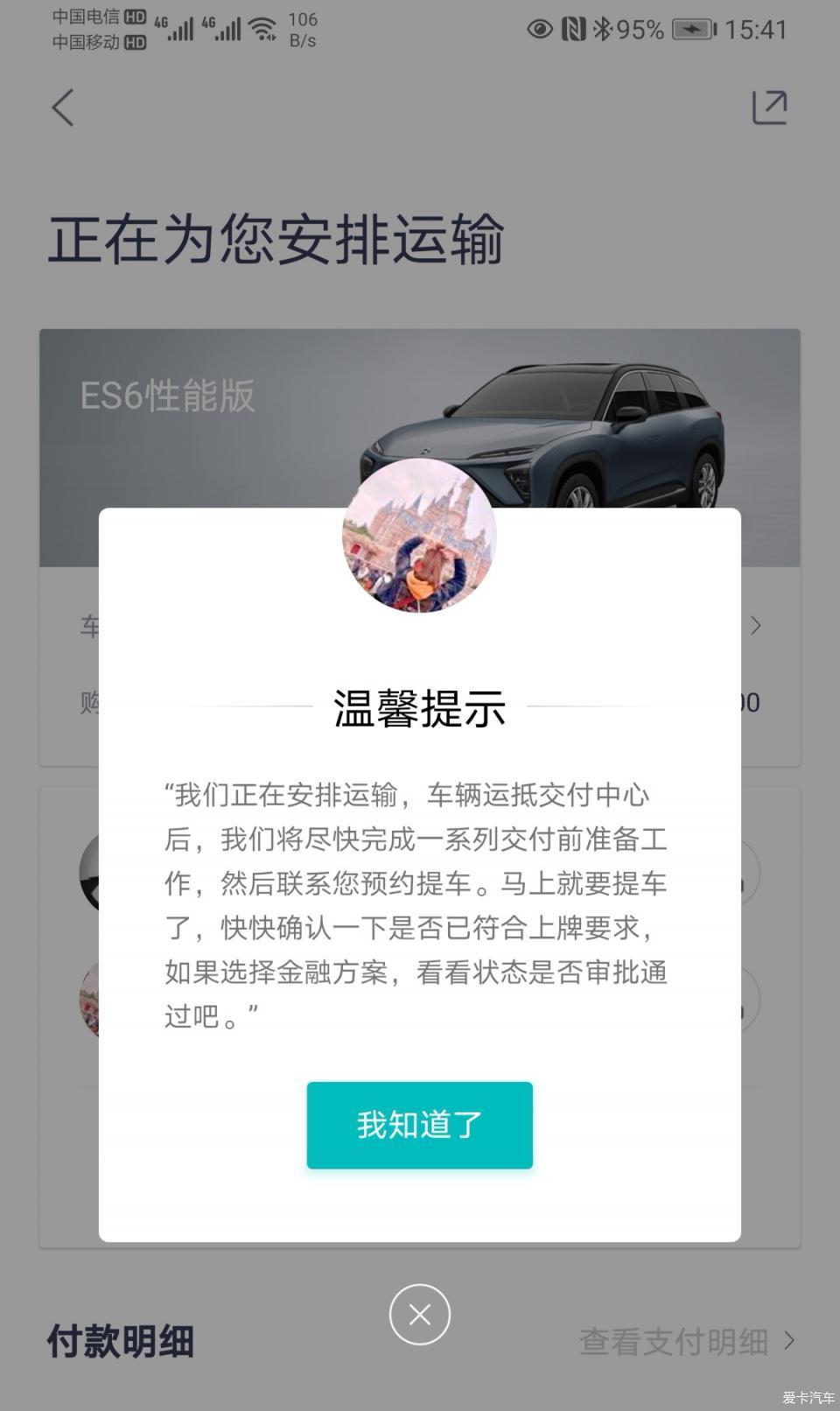The image size is (840, 1411).
Task: Open the share icon
Action: [x=769, y=108]
